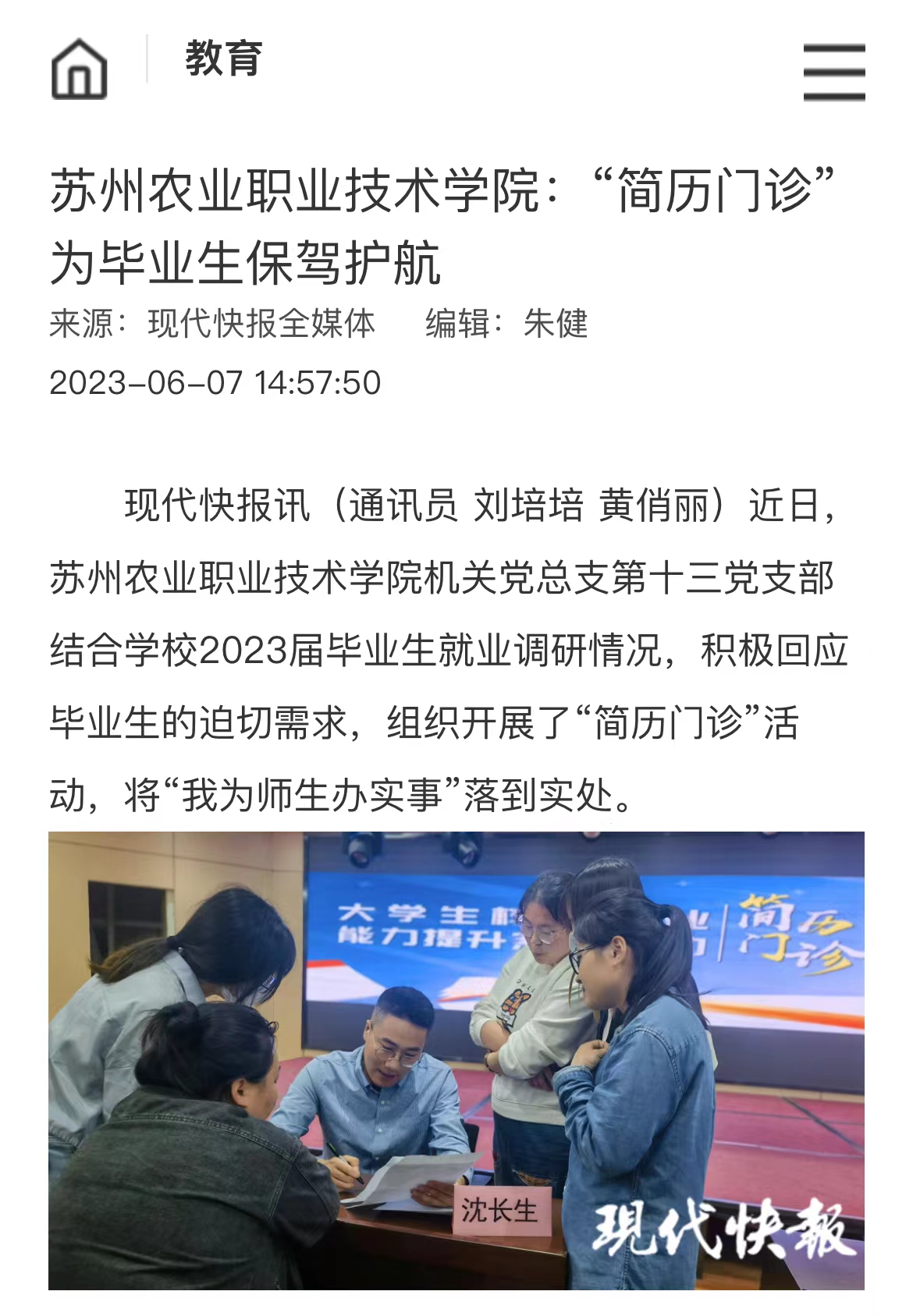Screen dimensions: 913x1316
Task: View the article photo of the résumé clinic
Action: tap(456, 1059)
